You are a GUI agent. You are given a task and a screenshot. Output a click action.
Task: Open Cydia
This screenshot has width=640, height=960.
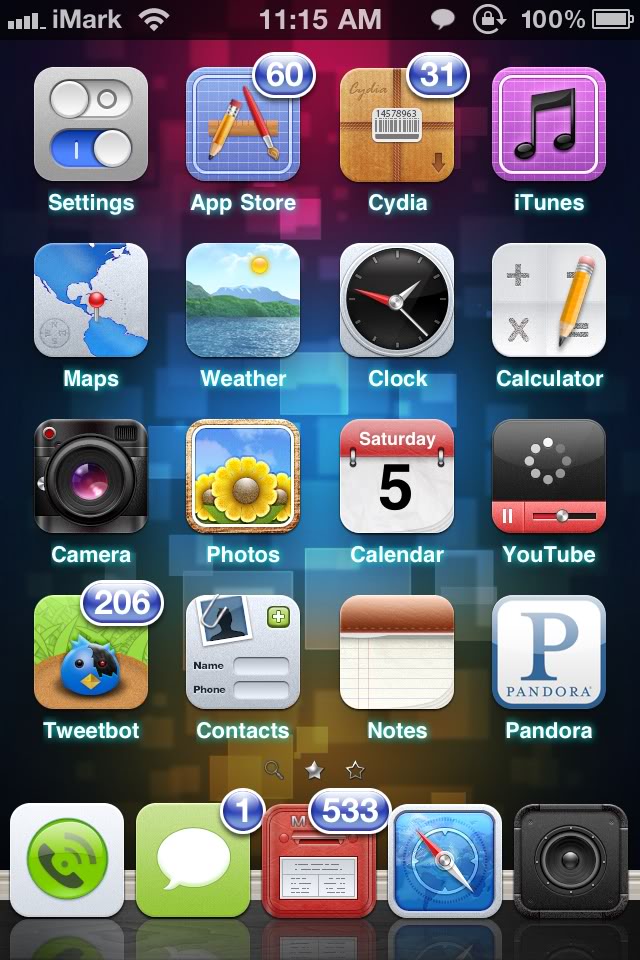pyautogui.click(x=397, y=125)
